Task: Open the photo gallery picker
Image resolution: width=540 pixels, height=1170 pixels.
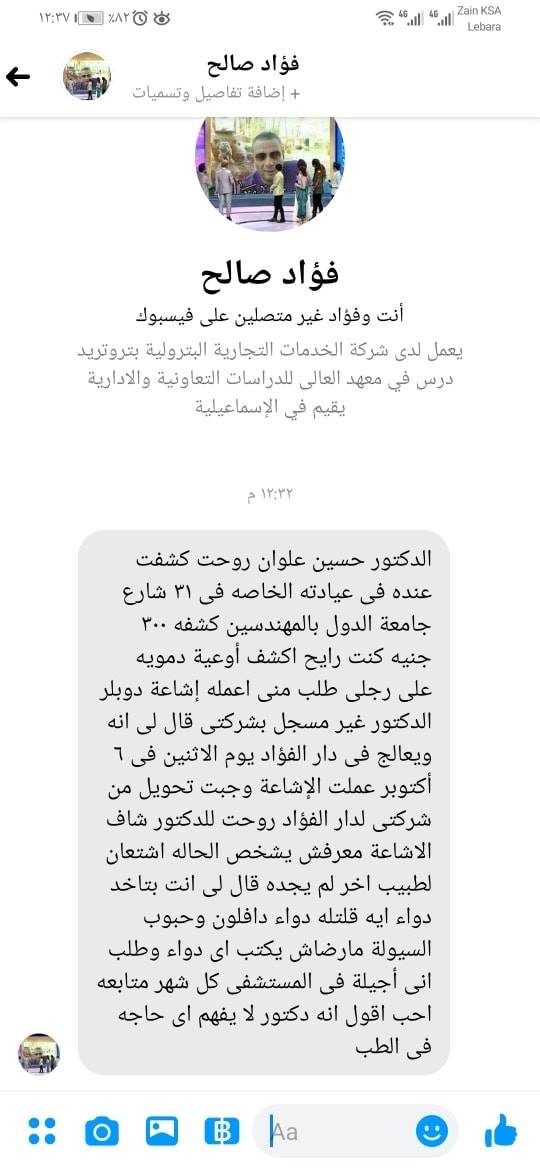Action: [x=162, y=1130]
